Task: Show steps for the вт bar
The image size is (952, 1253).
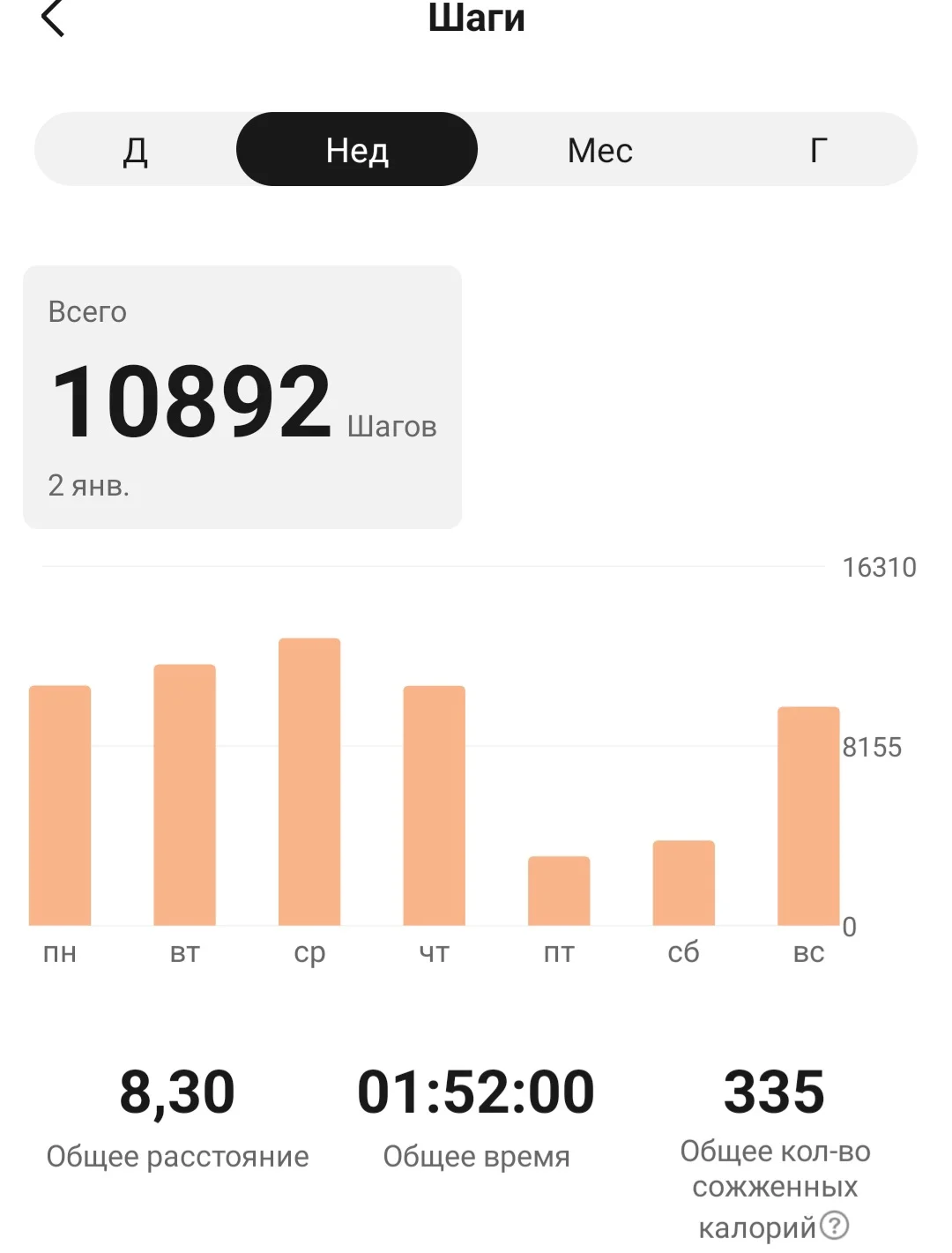Action: [x=184, y=794]
